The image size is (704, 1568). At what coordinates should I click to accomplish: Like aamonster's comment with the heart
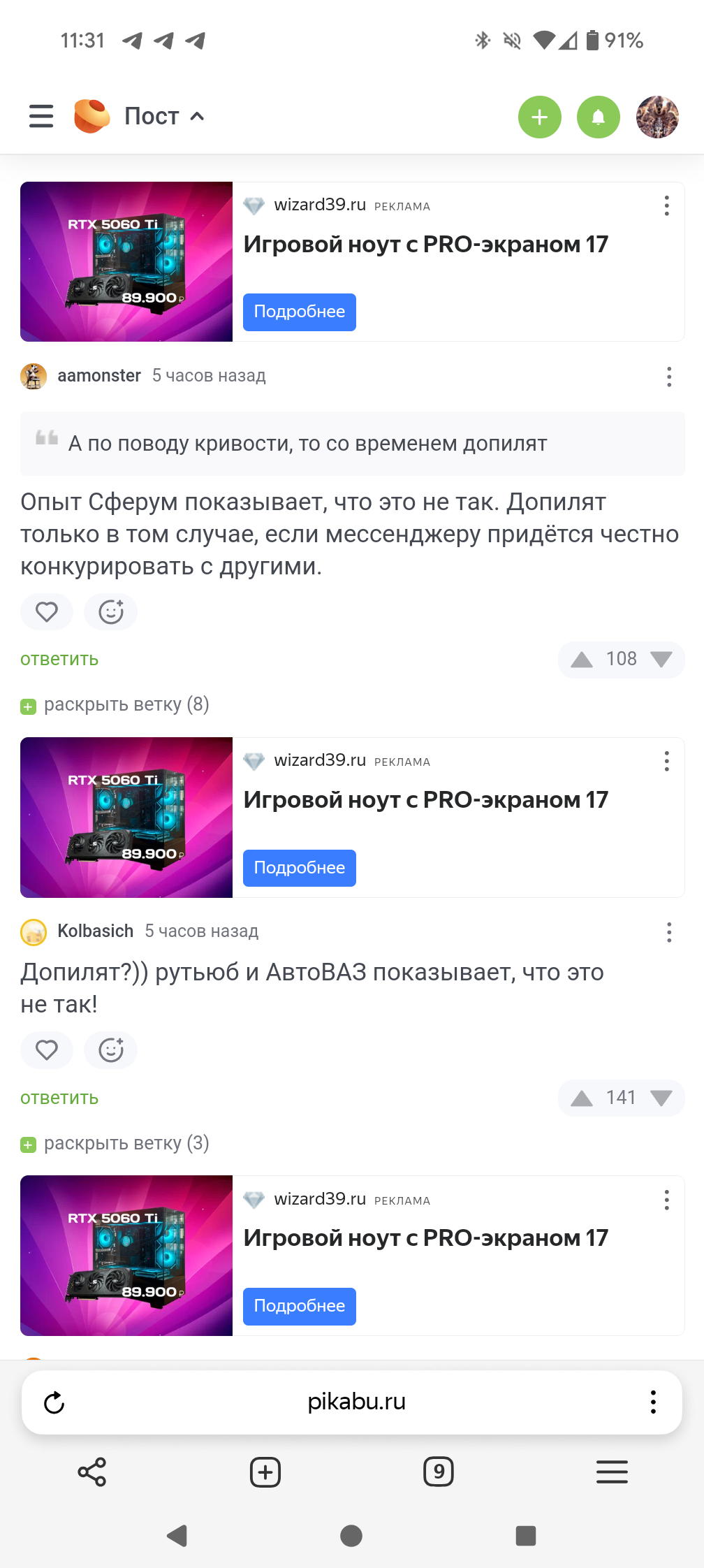coord(47,612)
